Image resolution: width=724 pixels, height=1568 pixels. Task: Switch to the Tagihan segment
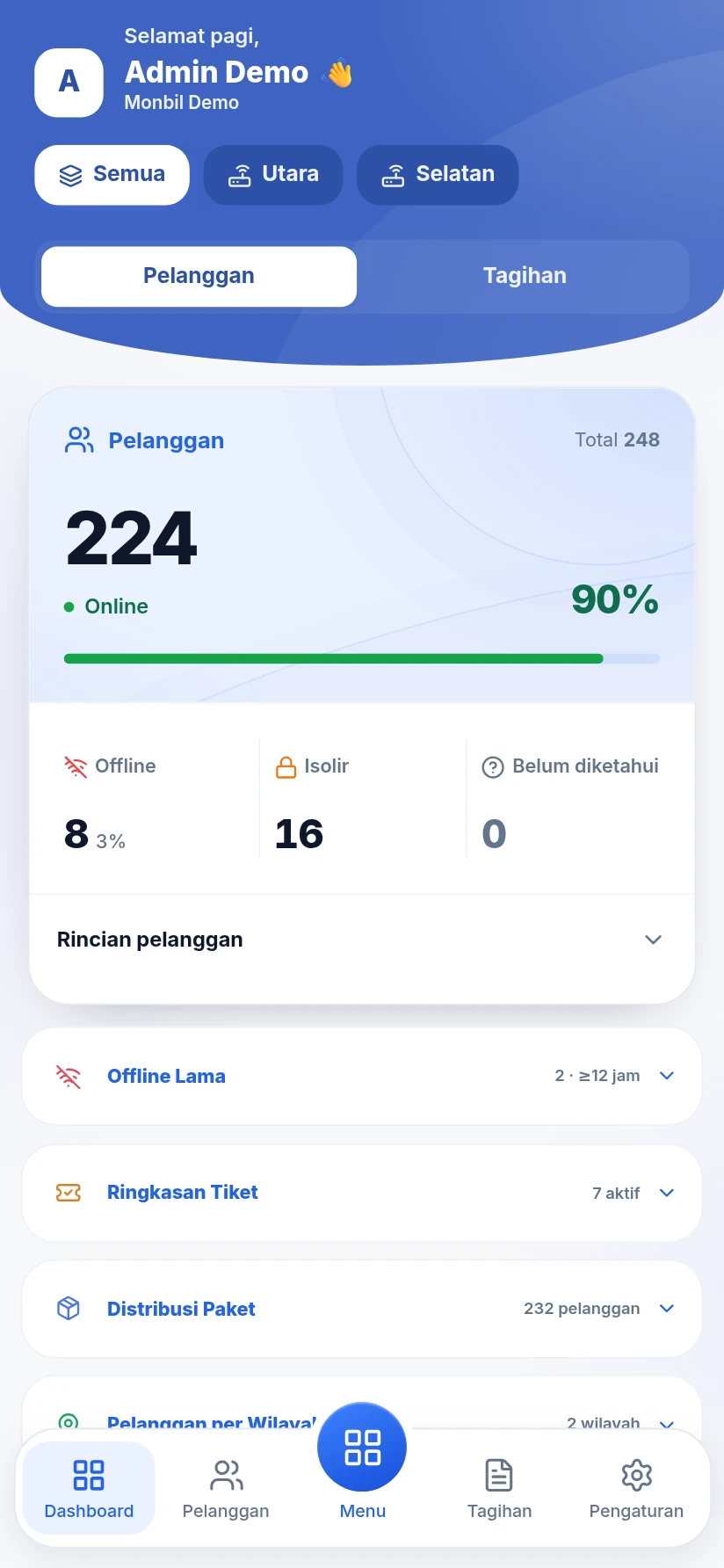coord(525,276)
